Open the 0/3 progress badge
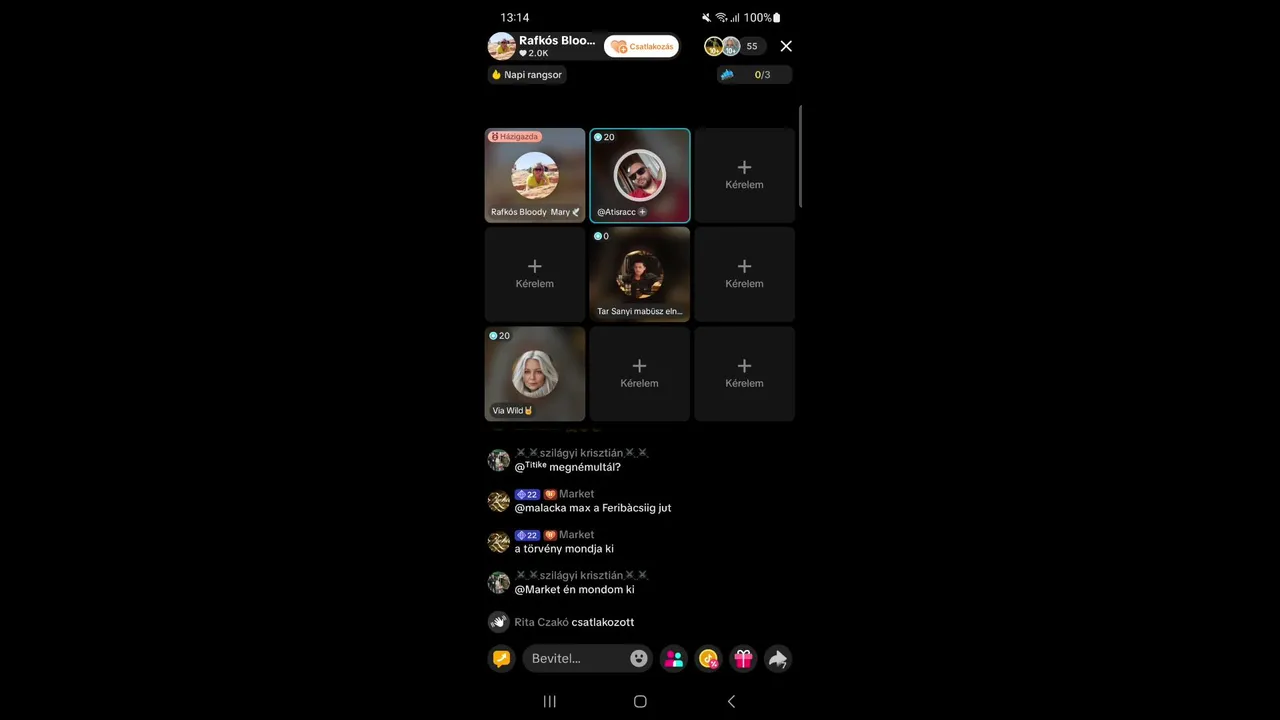 tap(754, 75)
